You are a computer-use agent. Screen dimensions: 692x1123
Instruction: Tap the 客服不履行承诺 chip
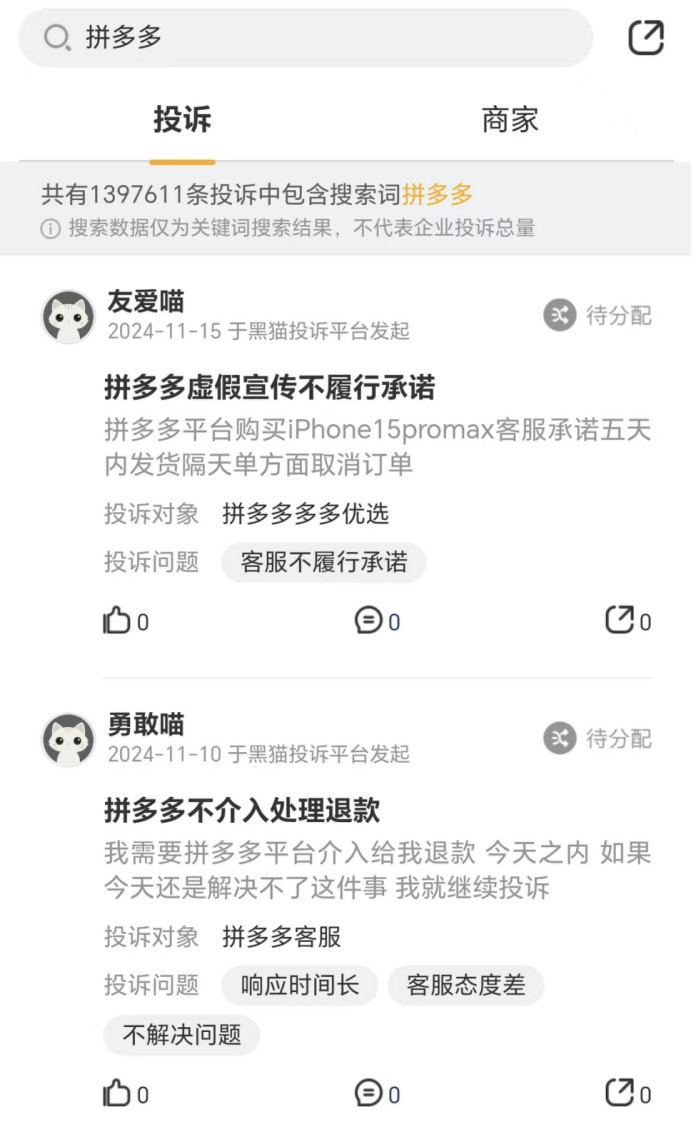click(324, 562)
